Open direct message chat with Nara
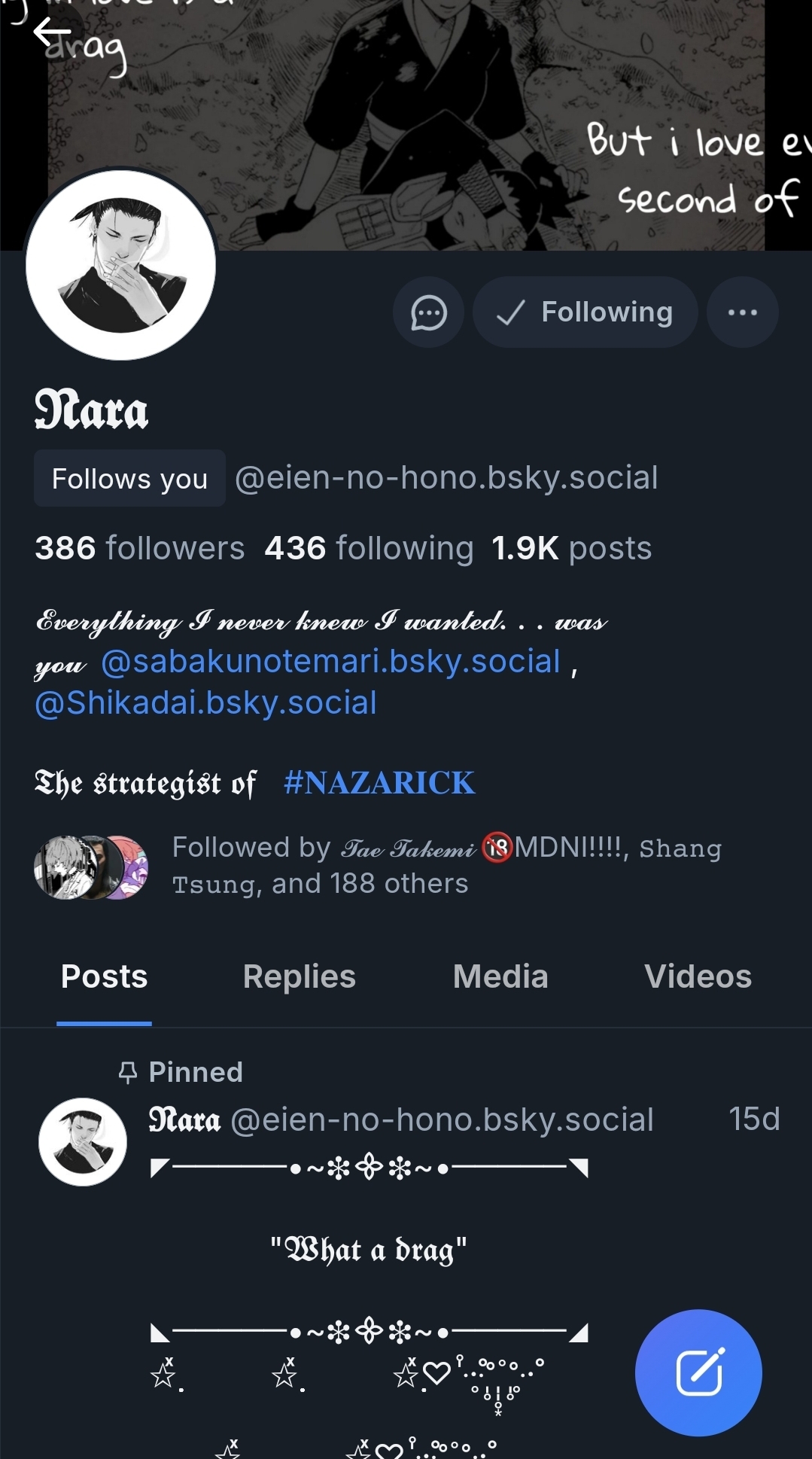Screen dimensions: 812x1459 [429, 312]
